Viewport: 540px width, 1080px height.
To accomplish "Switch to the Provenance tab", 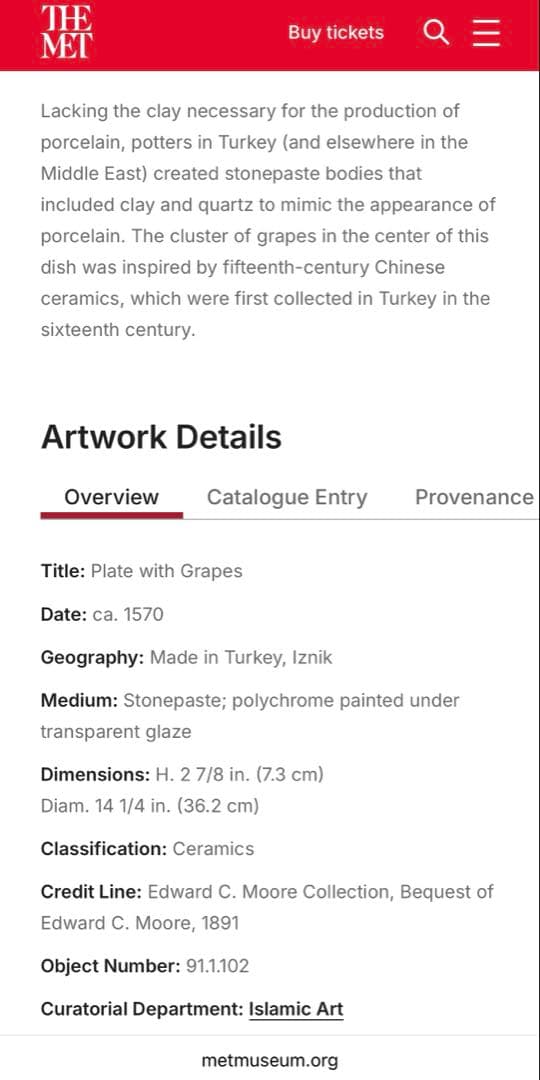I will (474, 497).
